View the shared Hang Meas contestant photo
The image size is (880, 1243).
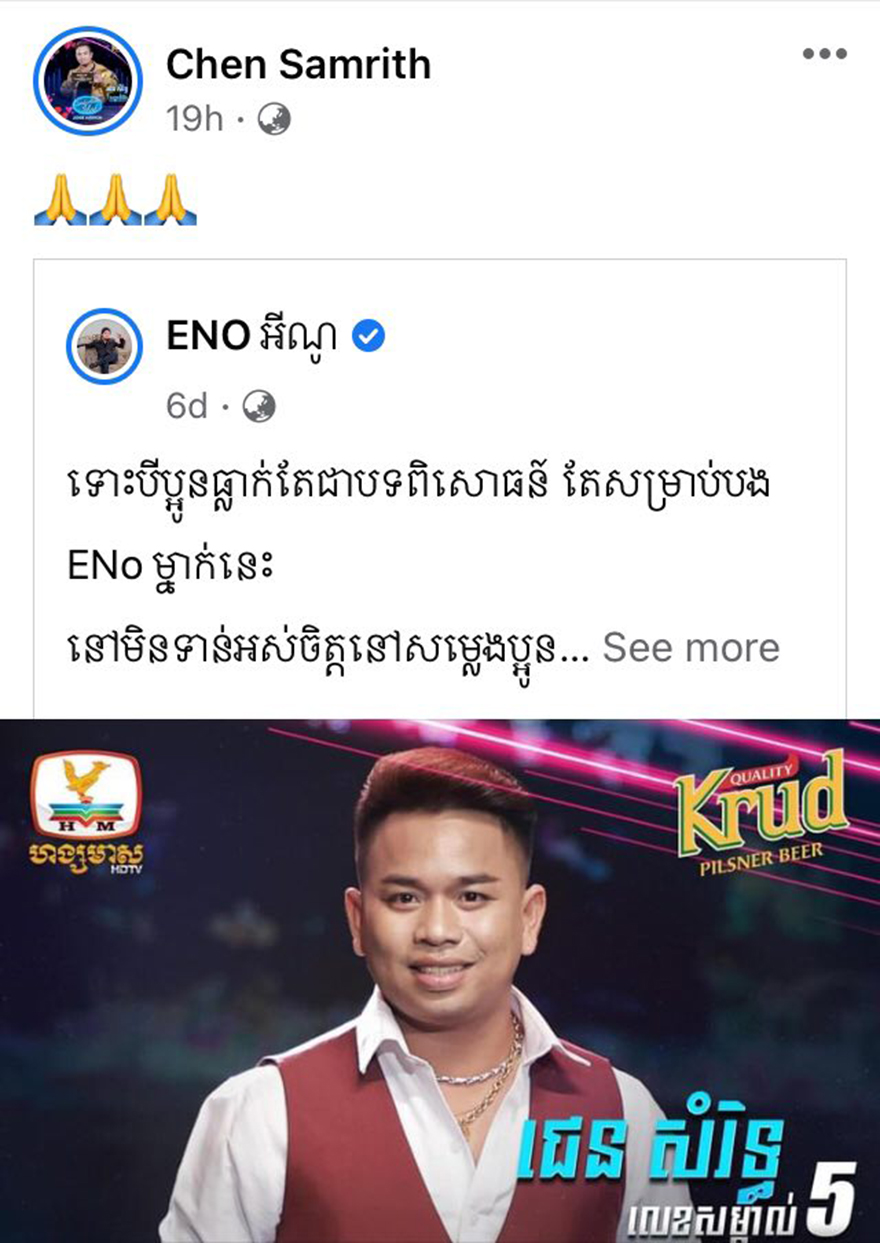click(440, 980)
